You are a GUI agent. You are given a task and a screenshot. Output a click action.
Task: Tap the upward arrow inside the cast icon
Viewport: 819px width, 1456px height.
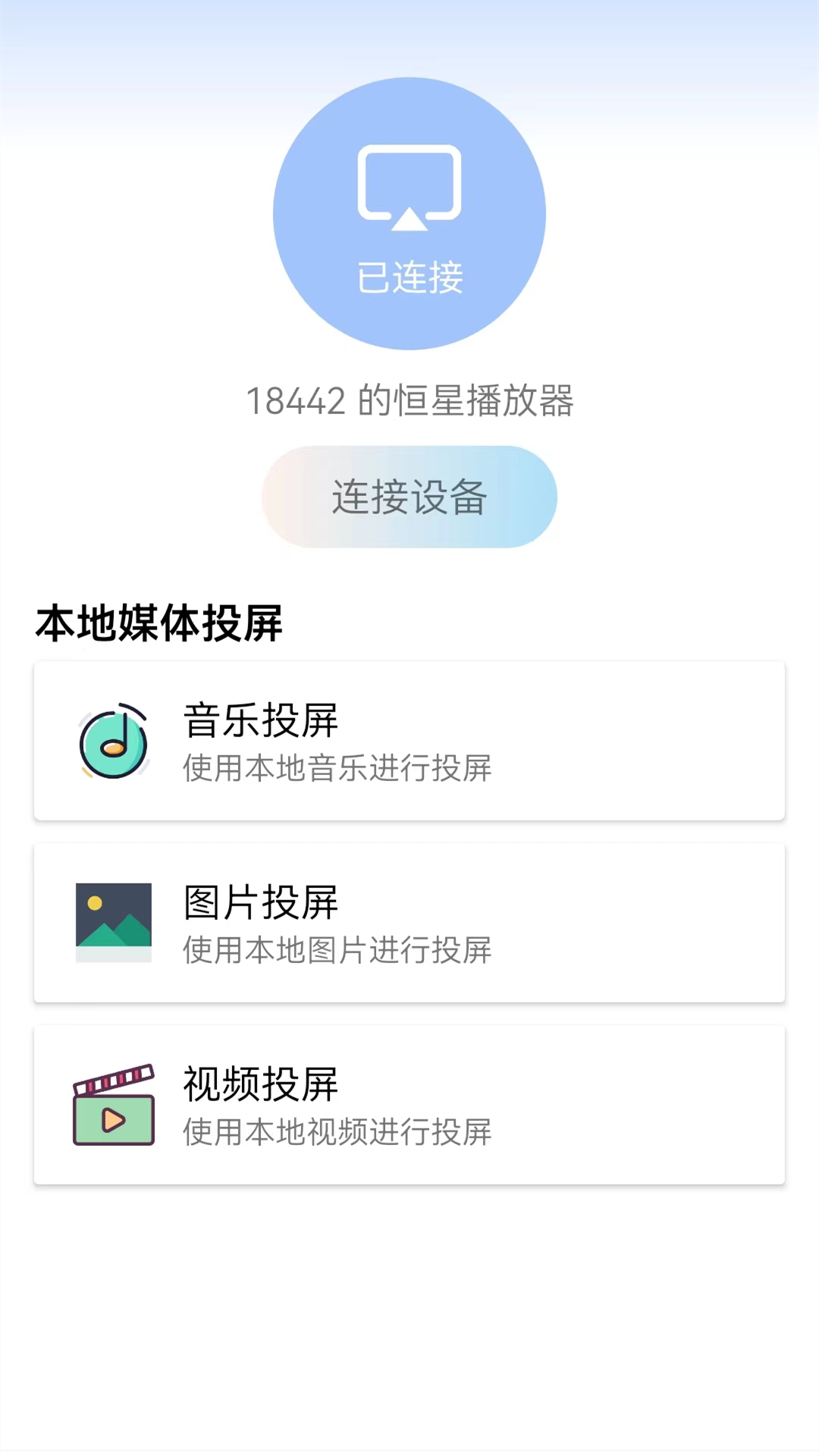tap(409, 224)
